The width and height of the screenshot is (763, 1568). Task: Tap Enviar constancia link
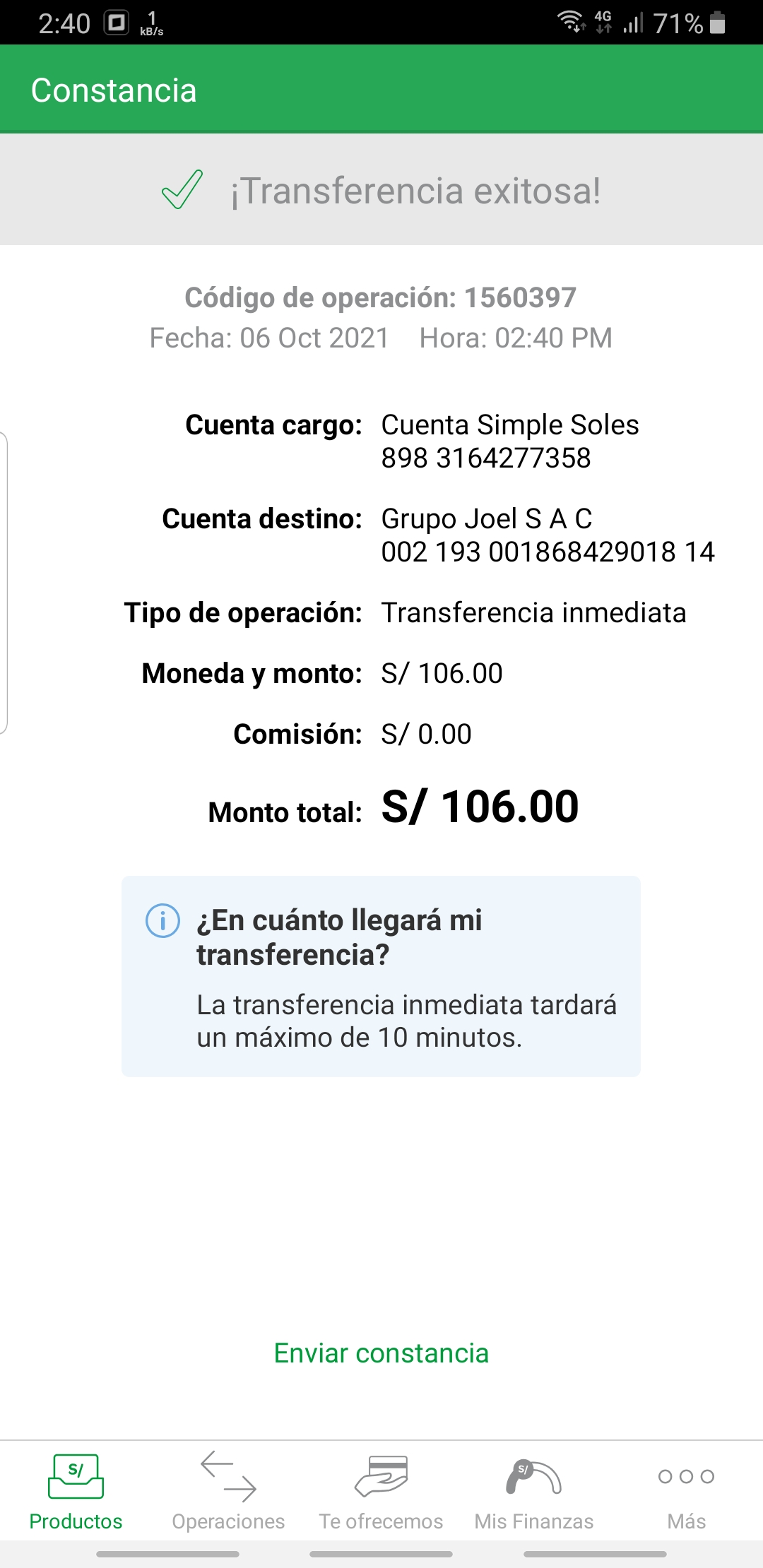381,1353
